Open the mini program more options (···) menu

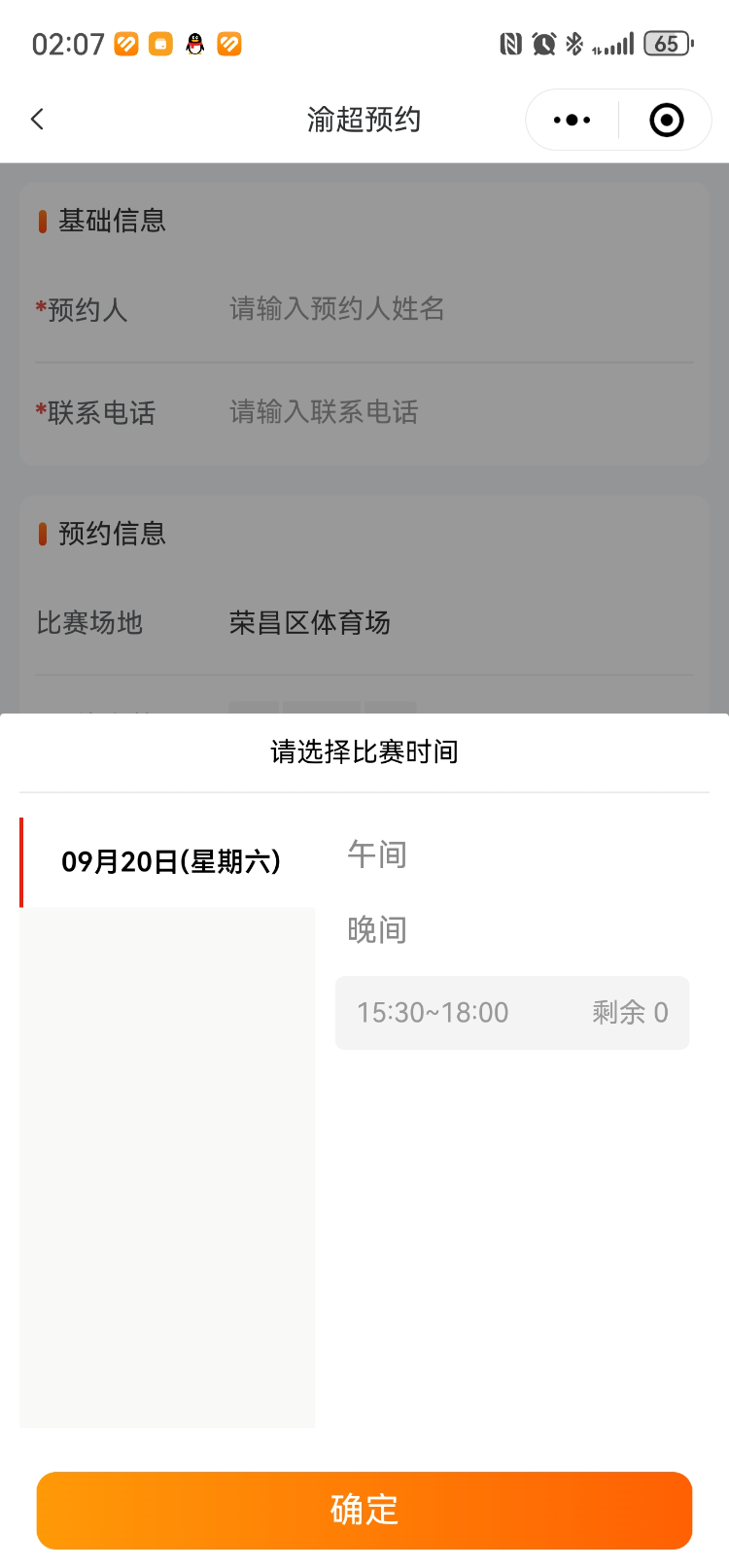pos(570,119)
